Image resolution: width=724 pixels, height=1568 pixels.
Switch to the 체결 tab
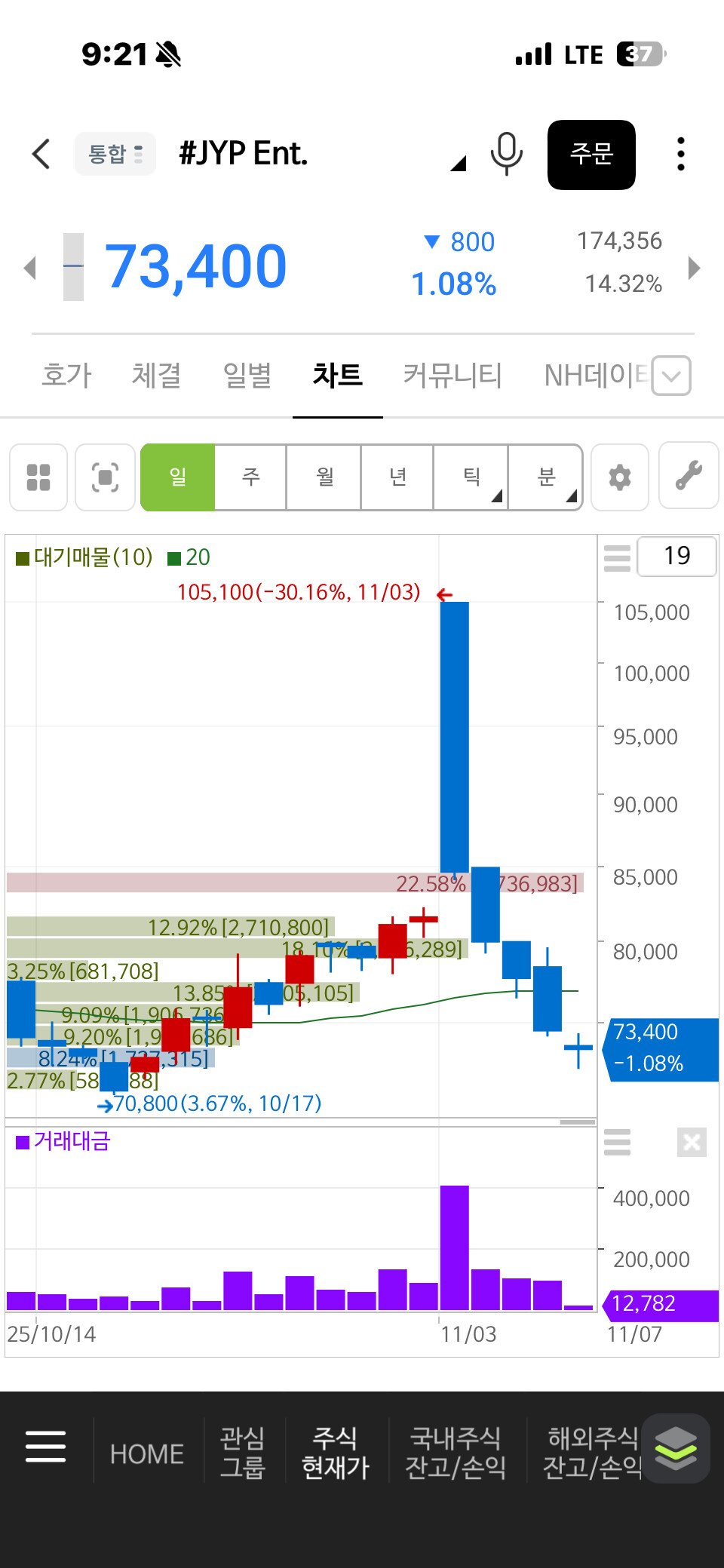click(156, 375)
